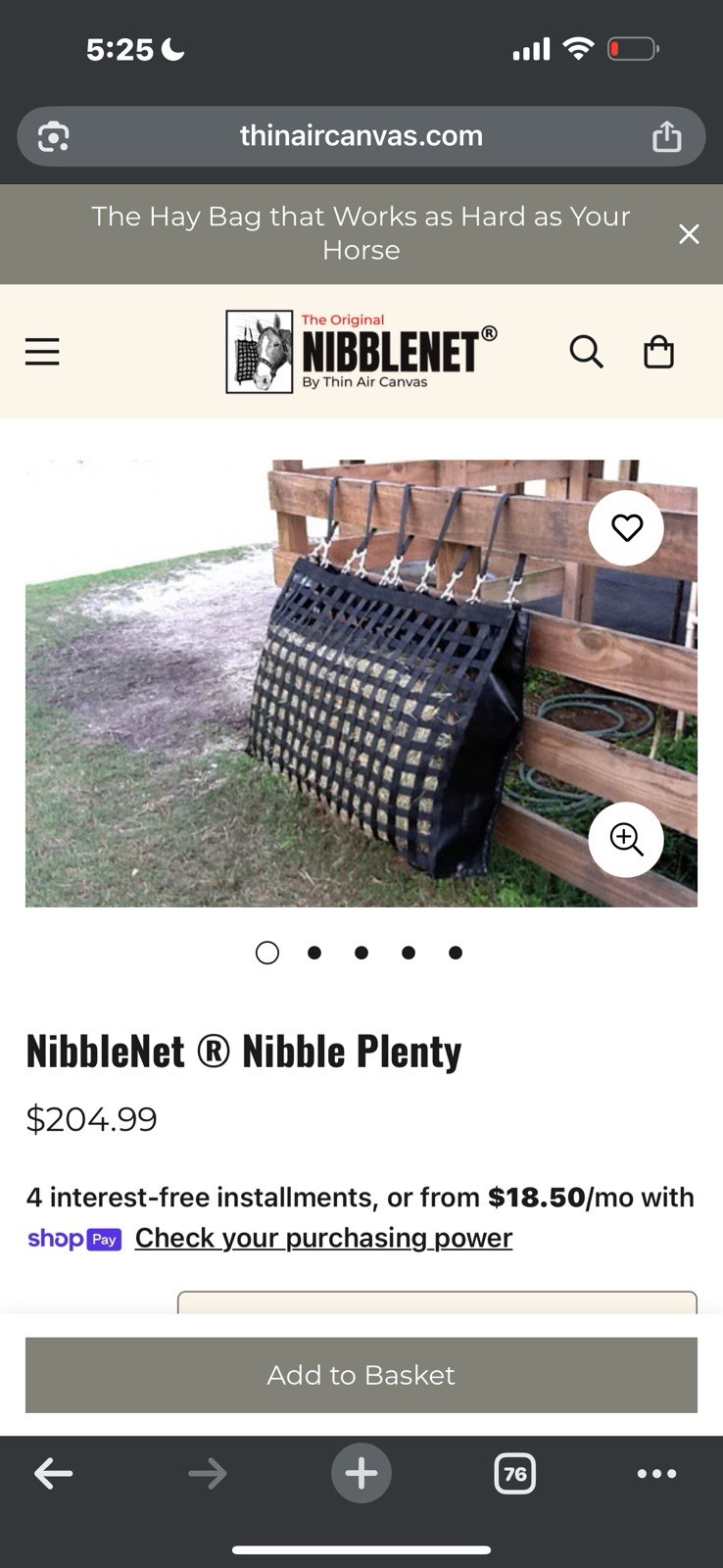Switch to the third product photo dot
This screenshot has width=723, height=1568.
point(361,952)
